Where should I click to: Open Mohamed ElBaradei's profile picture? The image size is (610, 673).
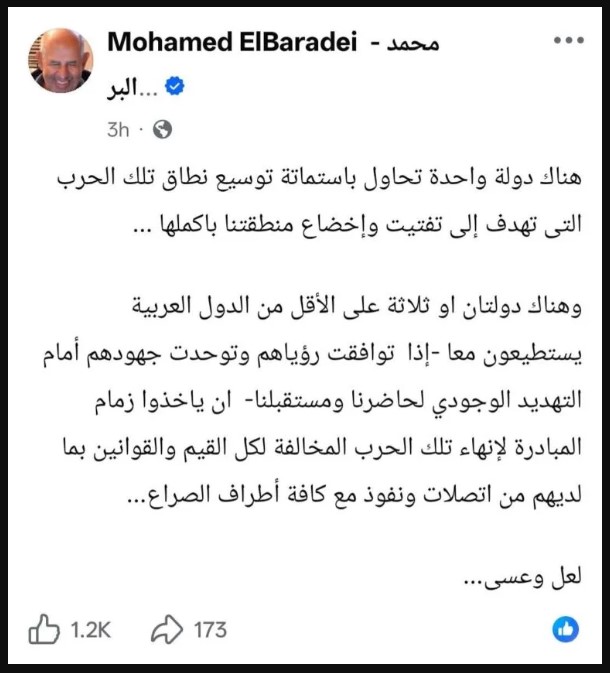(x=61, y=61)
